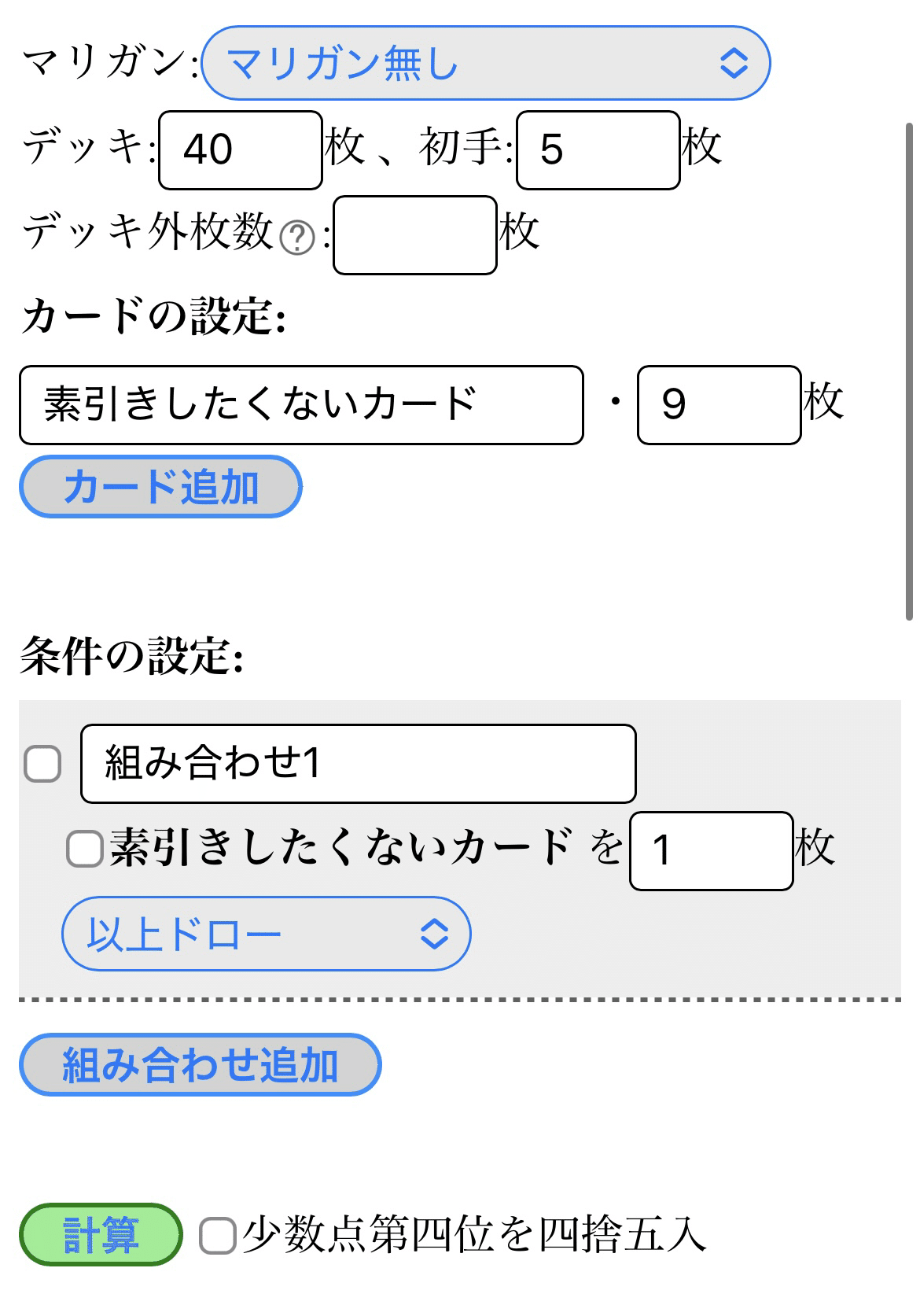The image size is (920, 1316).
Task: Edit the condition count field showing 1
Action: (711, 851)
